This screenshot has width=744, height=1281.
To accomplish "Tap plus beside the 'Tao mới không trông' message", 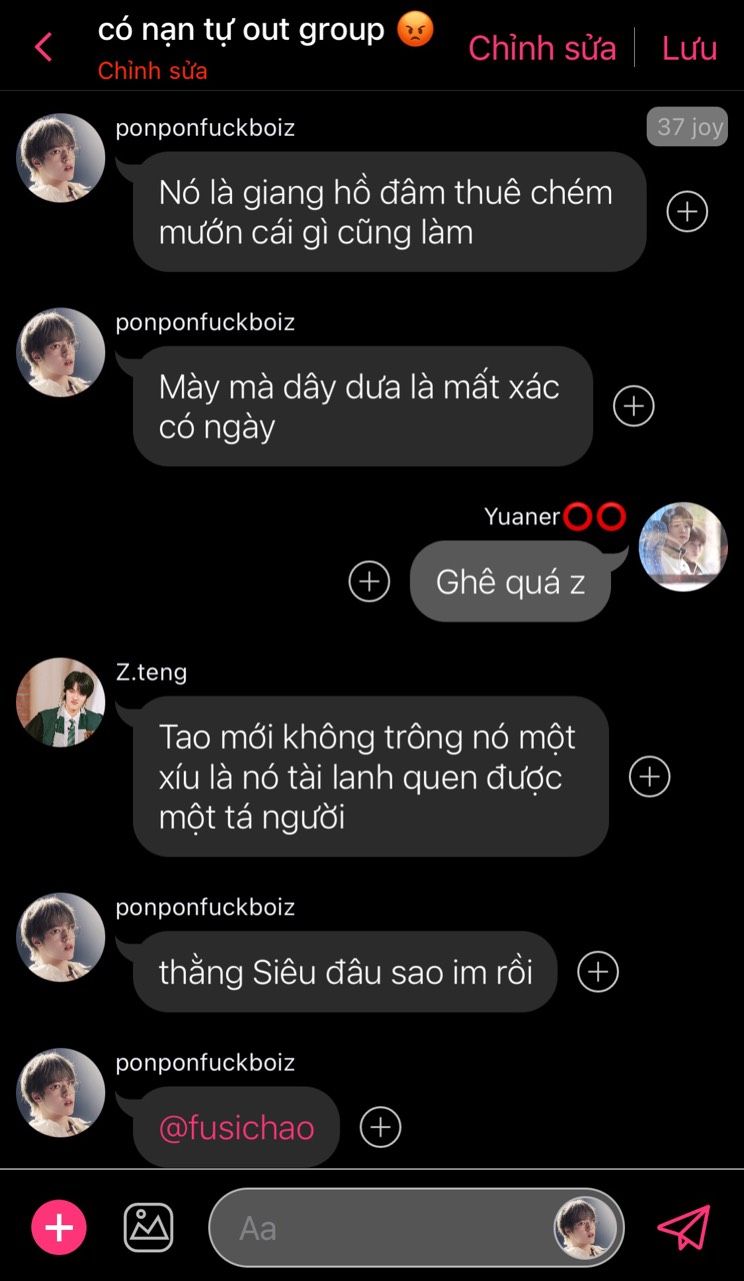I will pyautogui.click(x=649, y=776).
